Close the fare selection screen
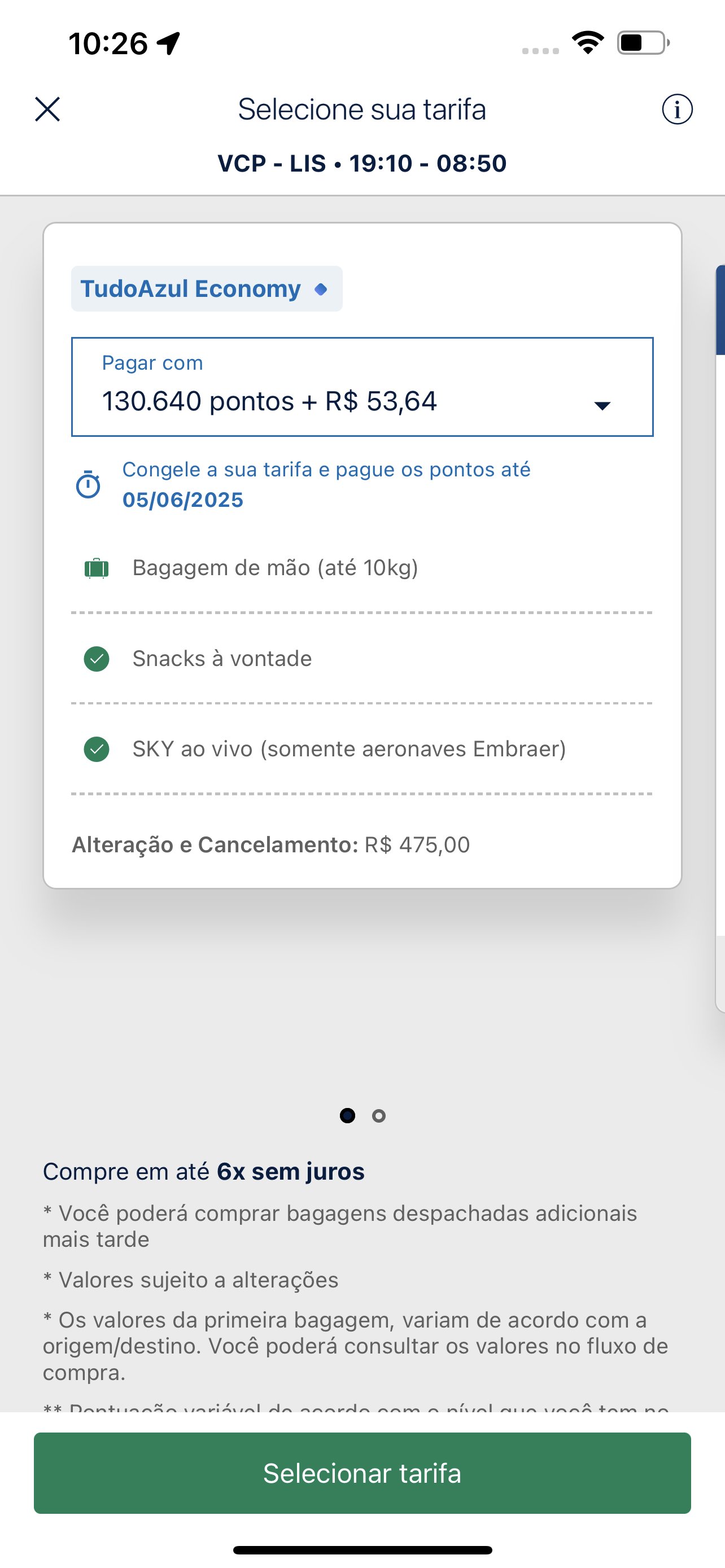Screen dimensions: 725x1568 tap(47, 110)
